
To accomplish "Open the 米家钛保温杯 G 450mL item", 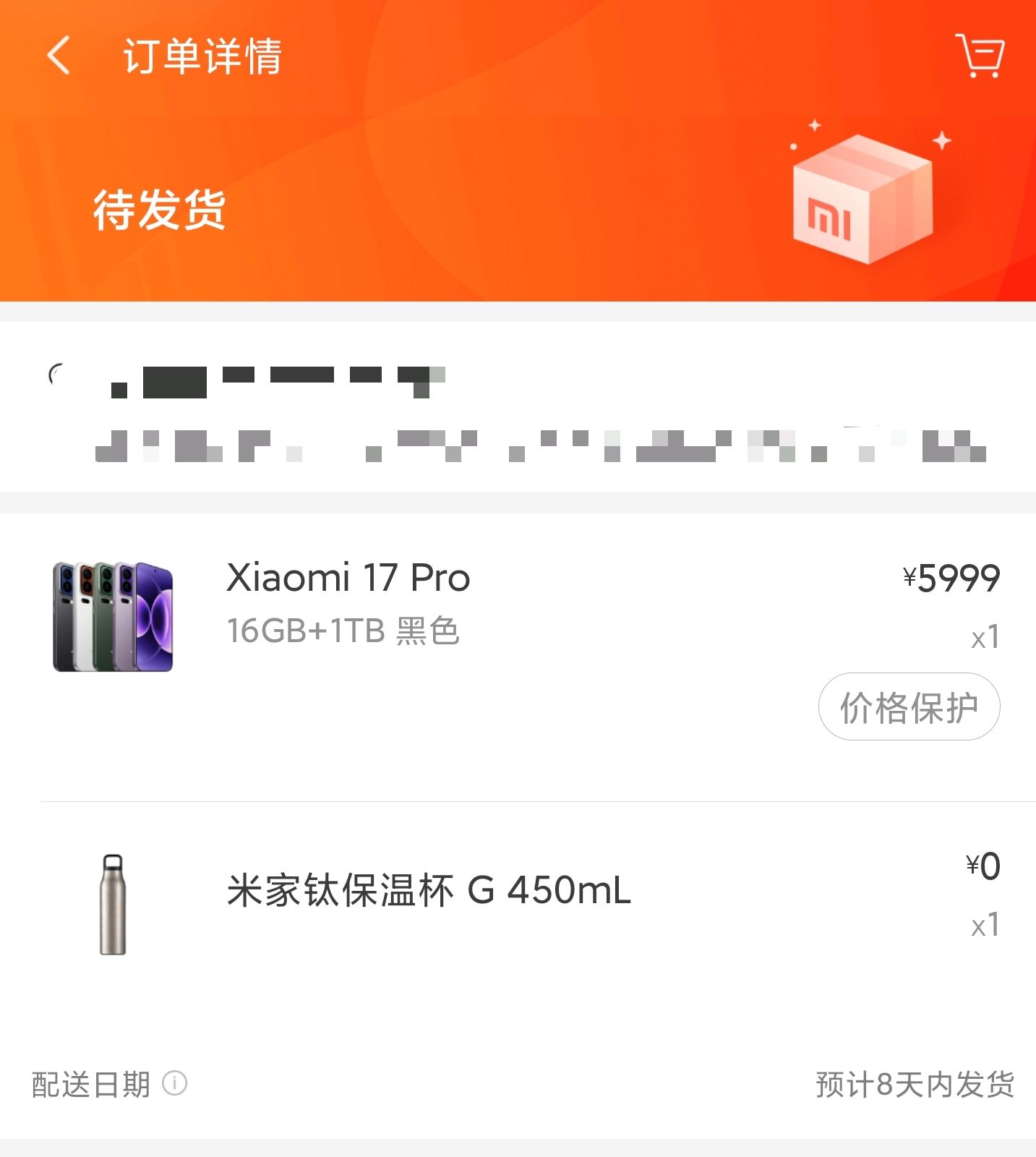I will pos(429,890).
